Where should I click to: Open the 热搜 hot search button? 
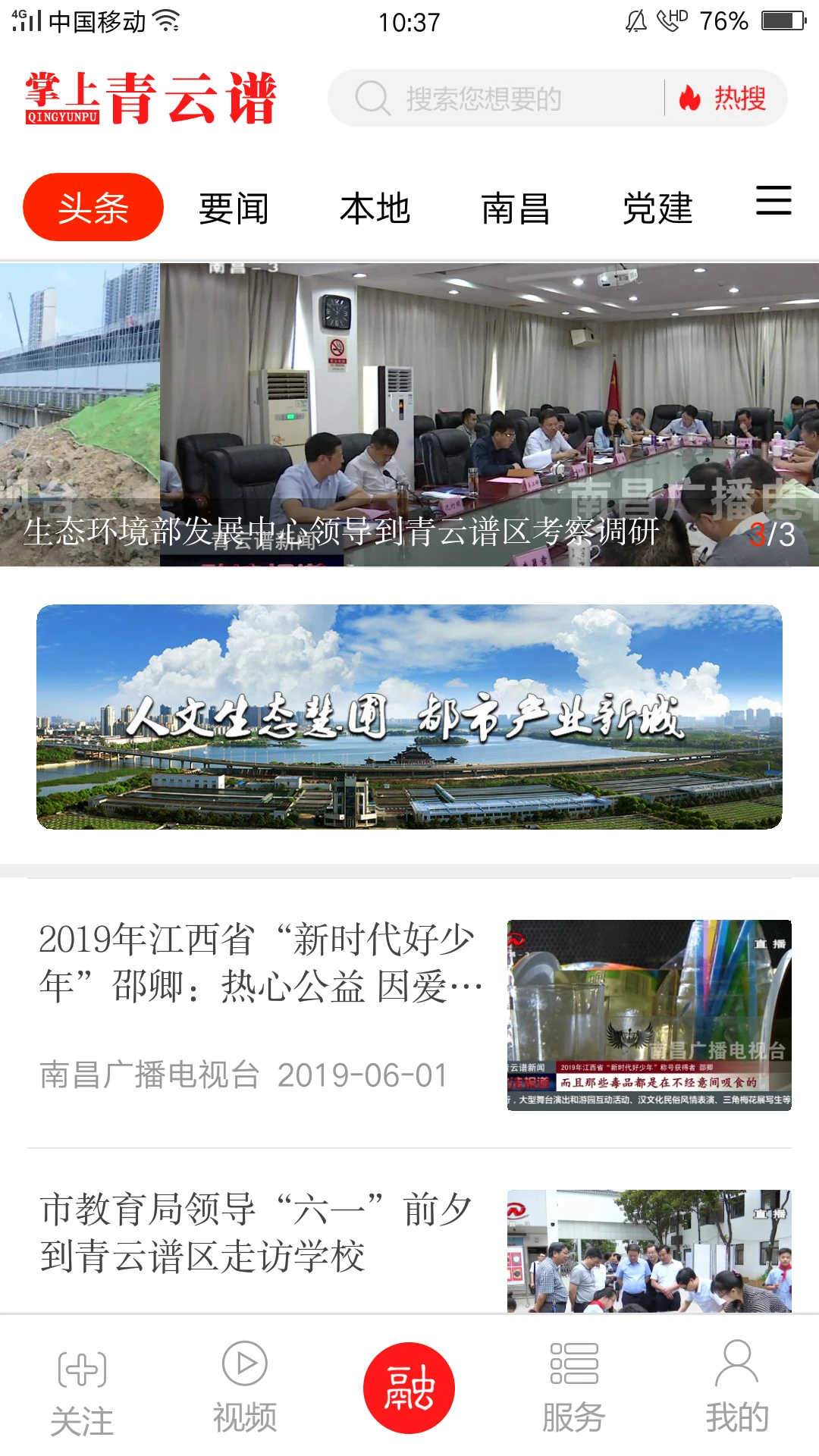click(723, 98)
